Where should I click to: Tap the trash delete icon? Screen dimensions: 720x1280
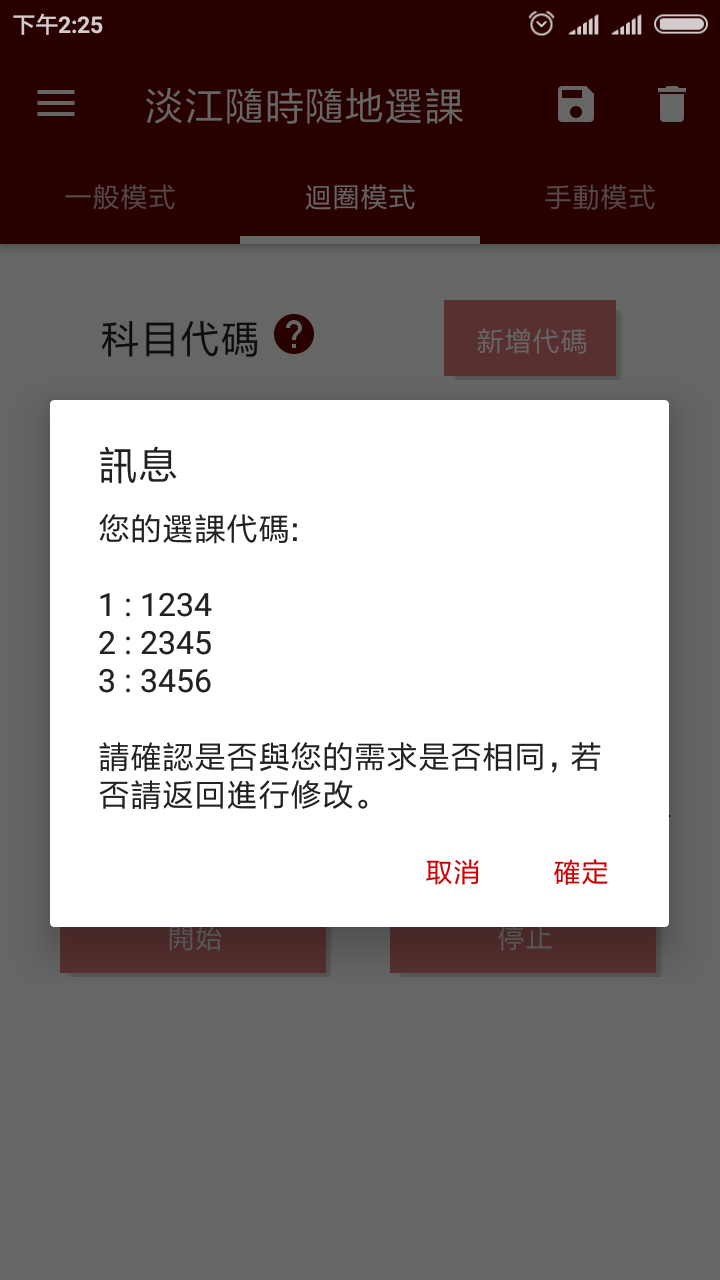(x=672, y=104)
